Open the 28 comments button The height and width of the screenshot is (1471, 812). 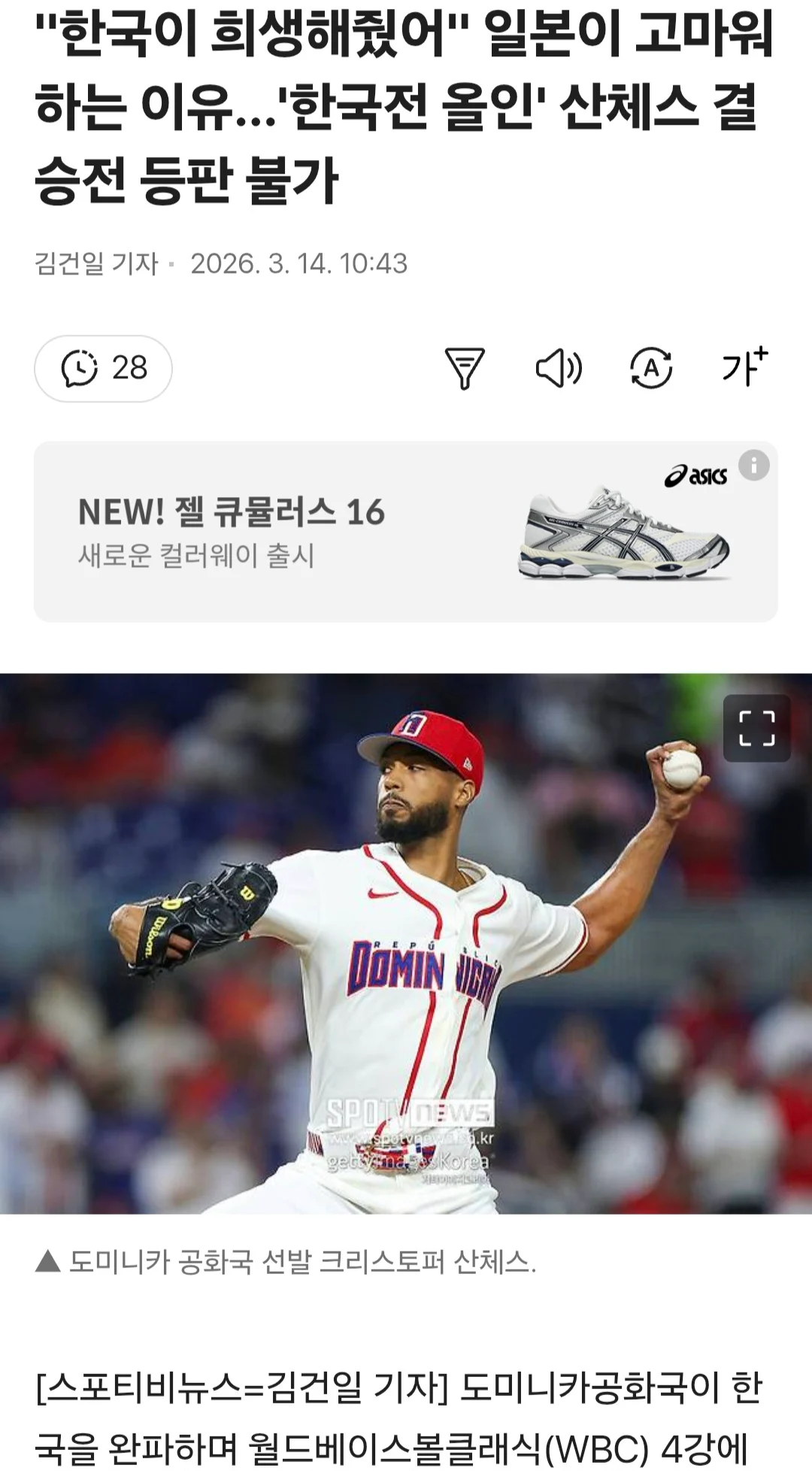pyautogui.click(x=103, y=369)
